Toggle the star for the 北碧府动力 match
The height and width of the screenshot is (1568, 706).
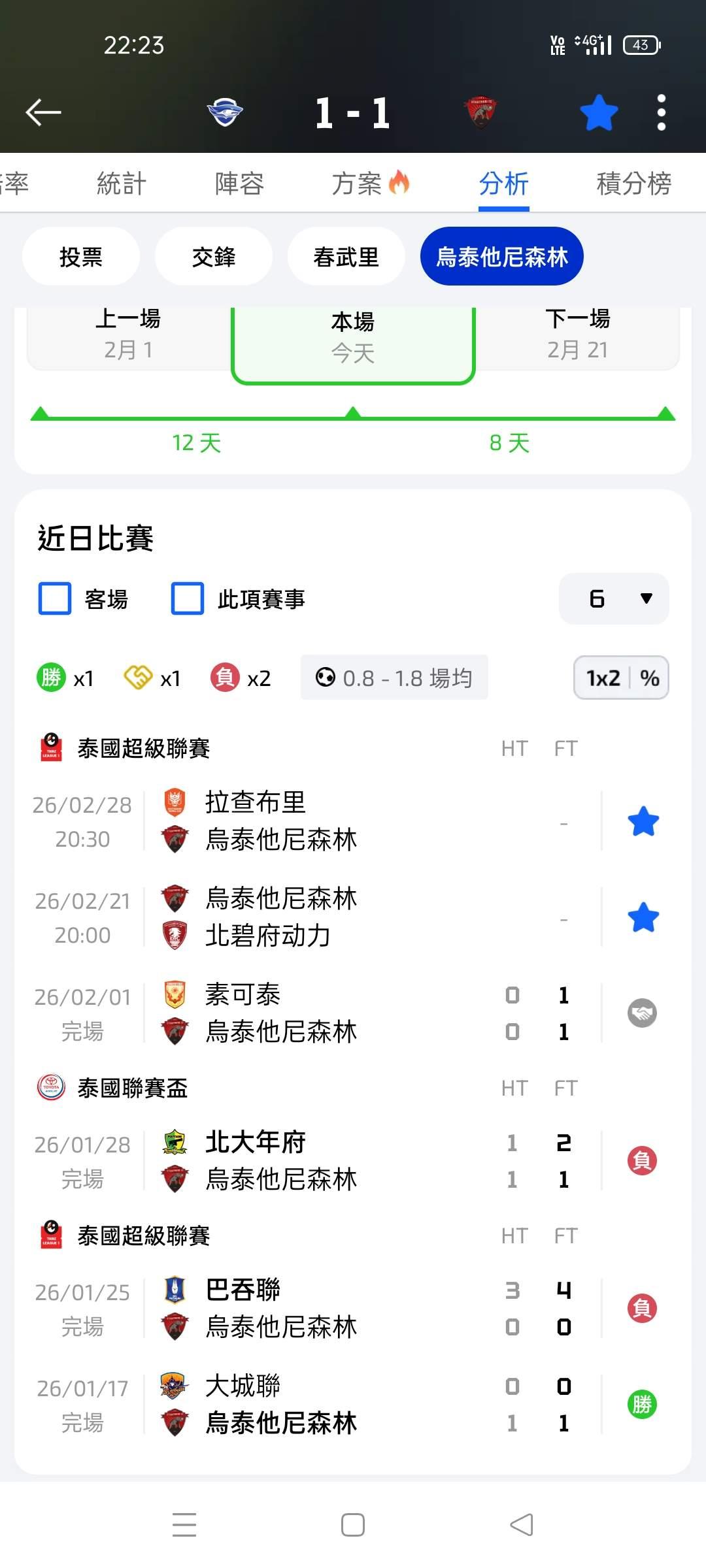click(643, 918)
